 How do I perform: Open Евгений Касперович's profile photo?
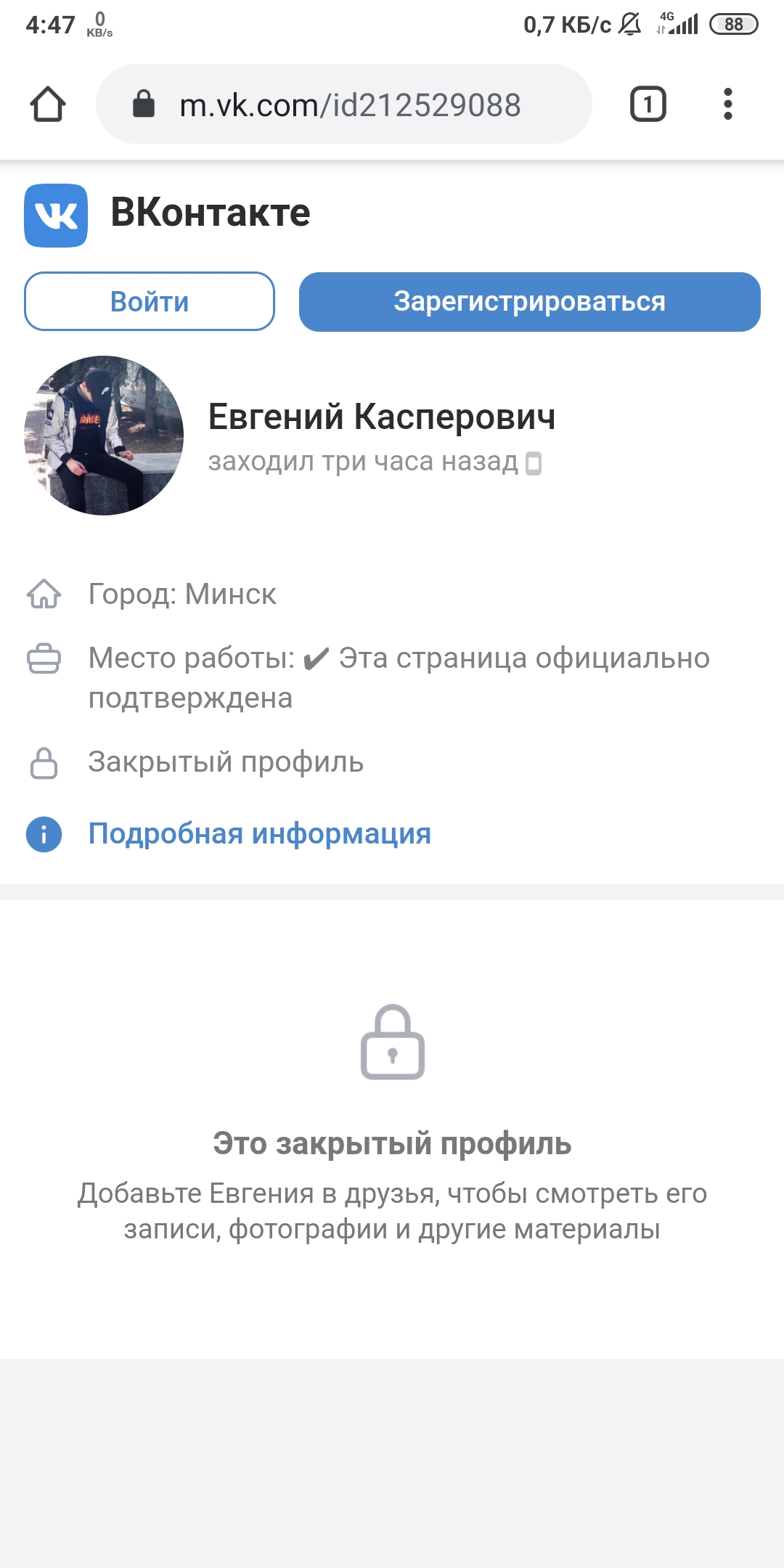[104, 436]
